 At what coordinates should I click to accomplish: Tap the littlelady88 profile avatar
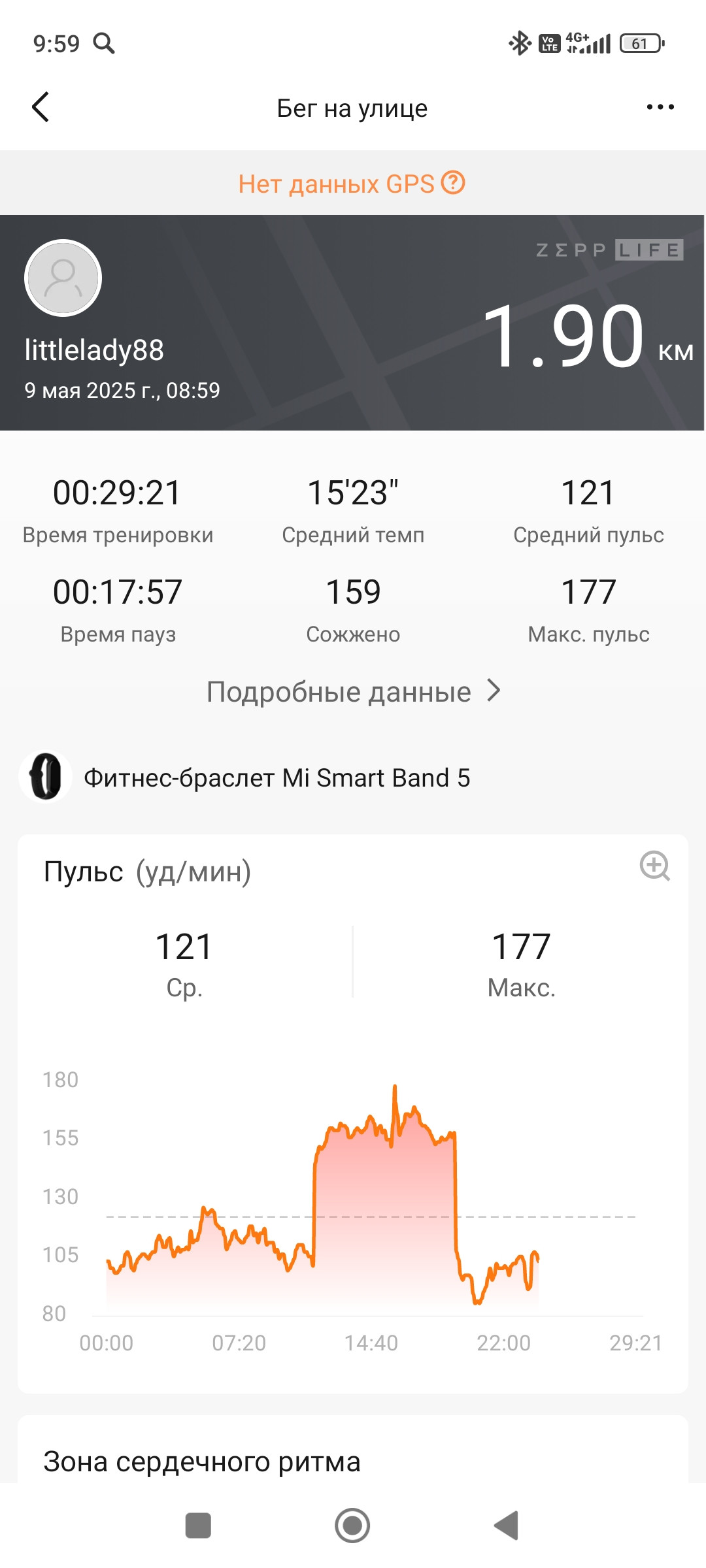coord(63,278)
